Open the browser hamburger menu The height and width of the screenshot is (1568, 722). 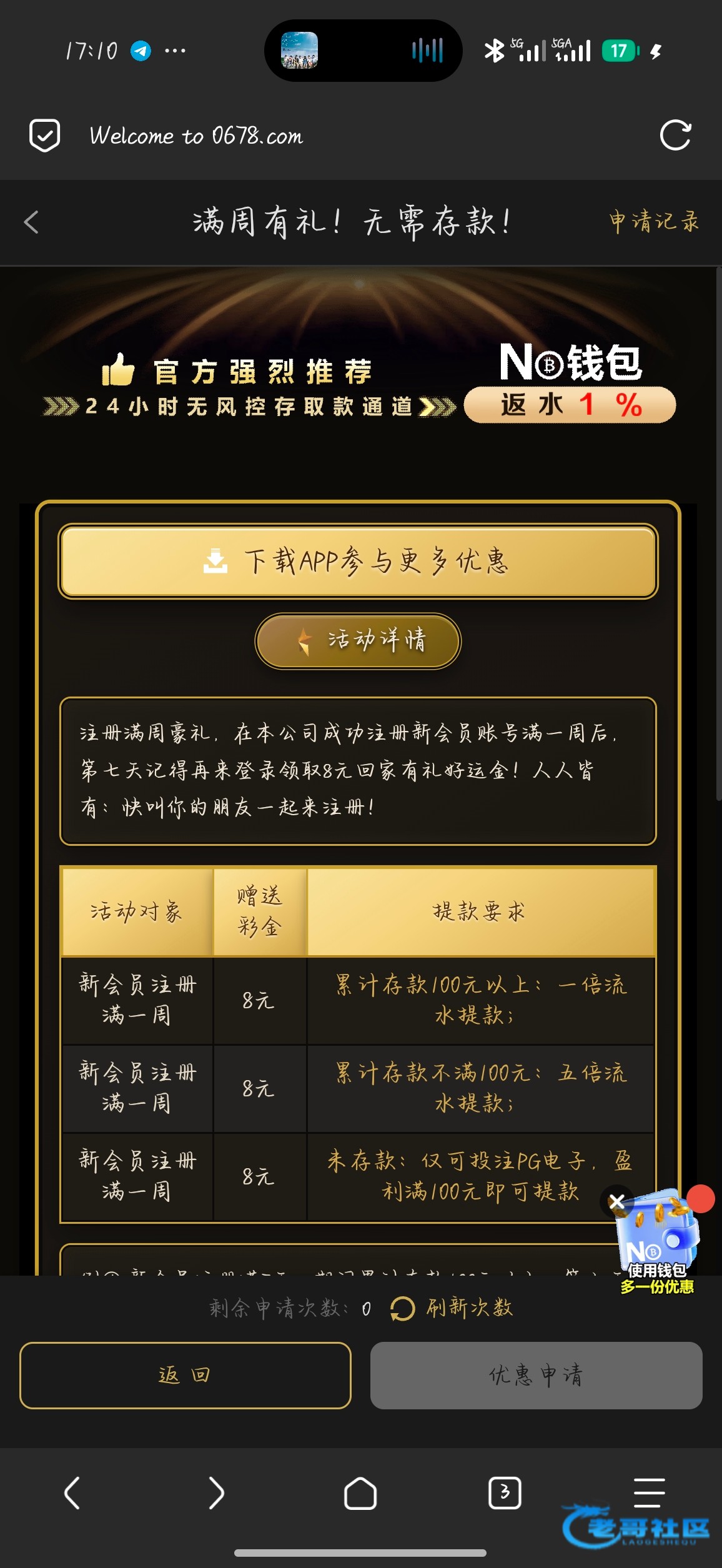[x=649, y=1493]
